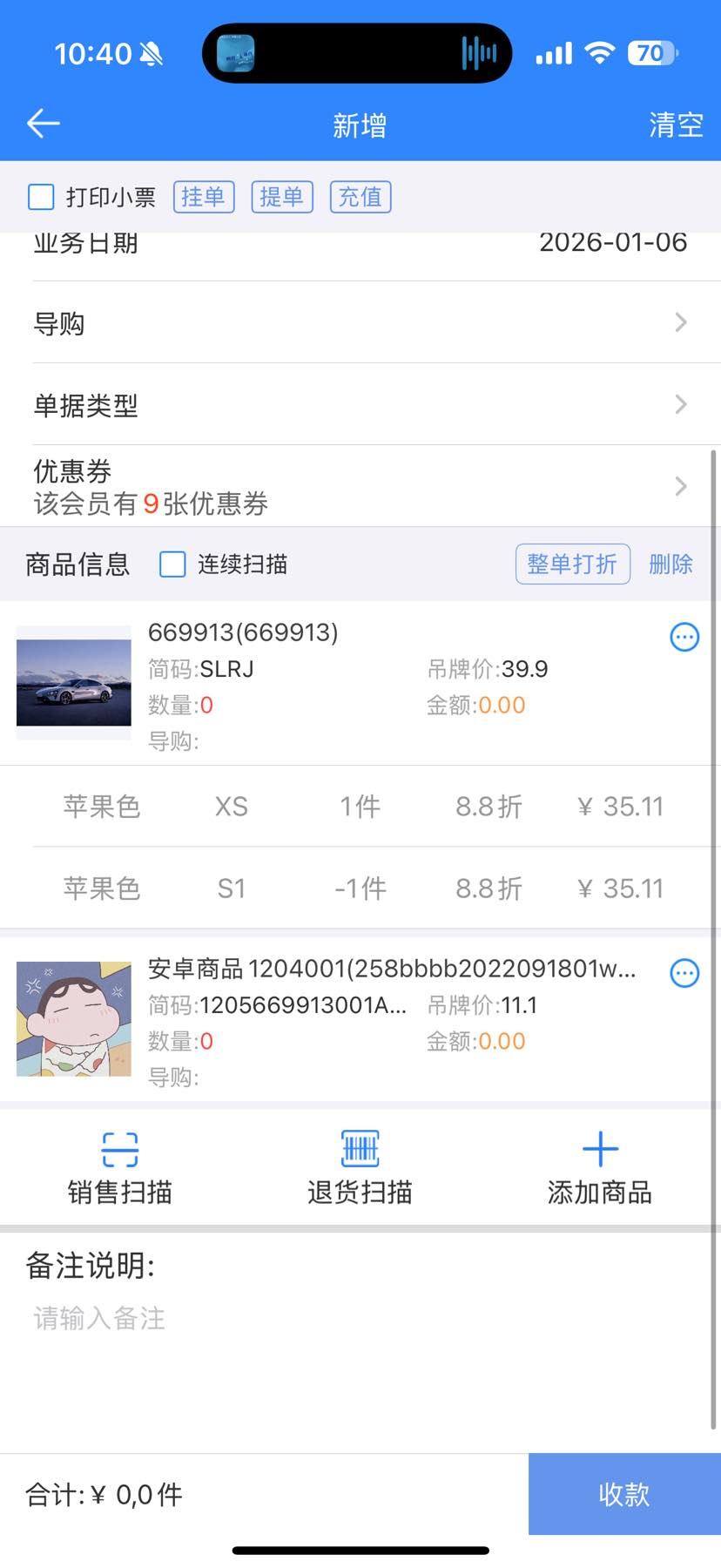Screen dimensions: 721x1568
Task: Open the 优惠券 coupons row
Action: 360,486
